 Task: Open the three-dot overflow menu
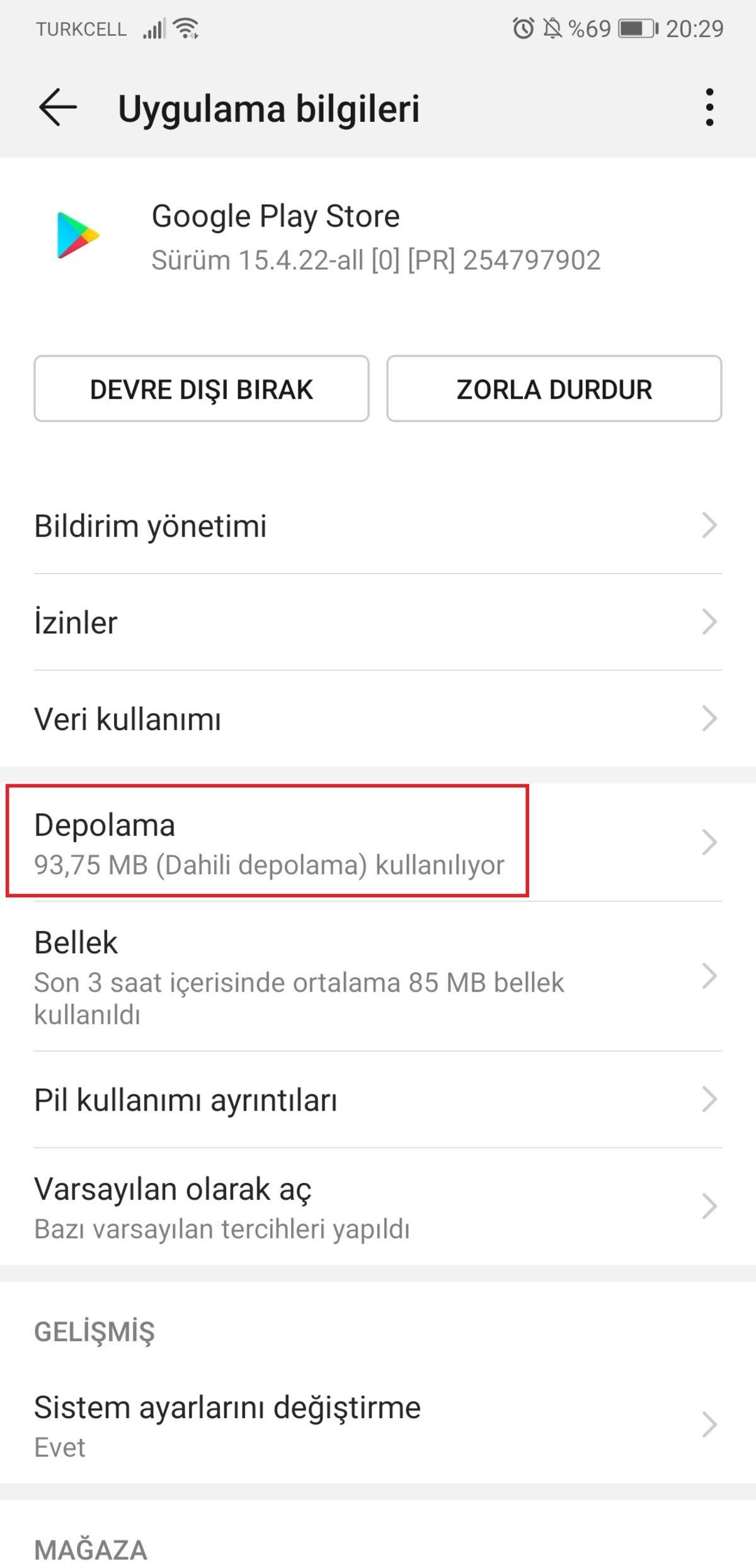tap(711, 107)
